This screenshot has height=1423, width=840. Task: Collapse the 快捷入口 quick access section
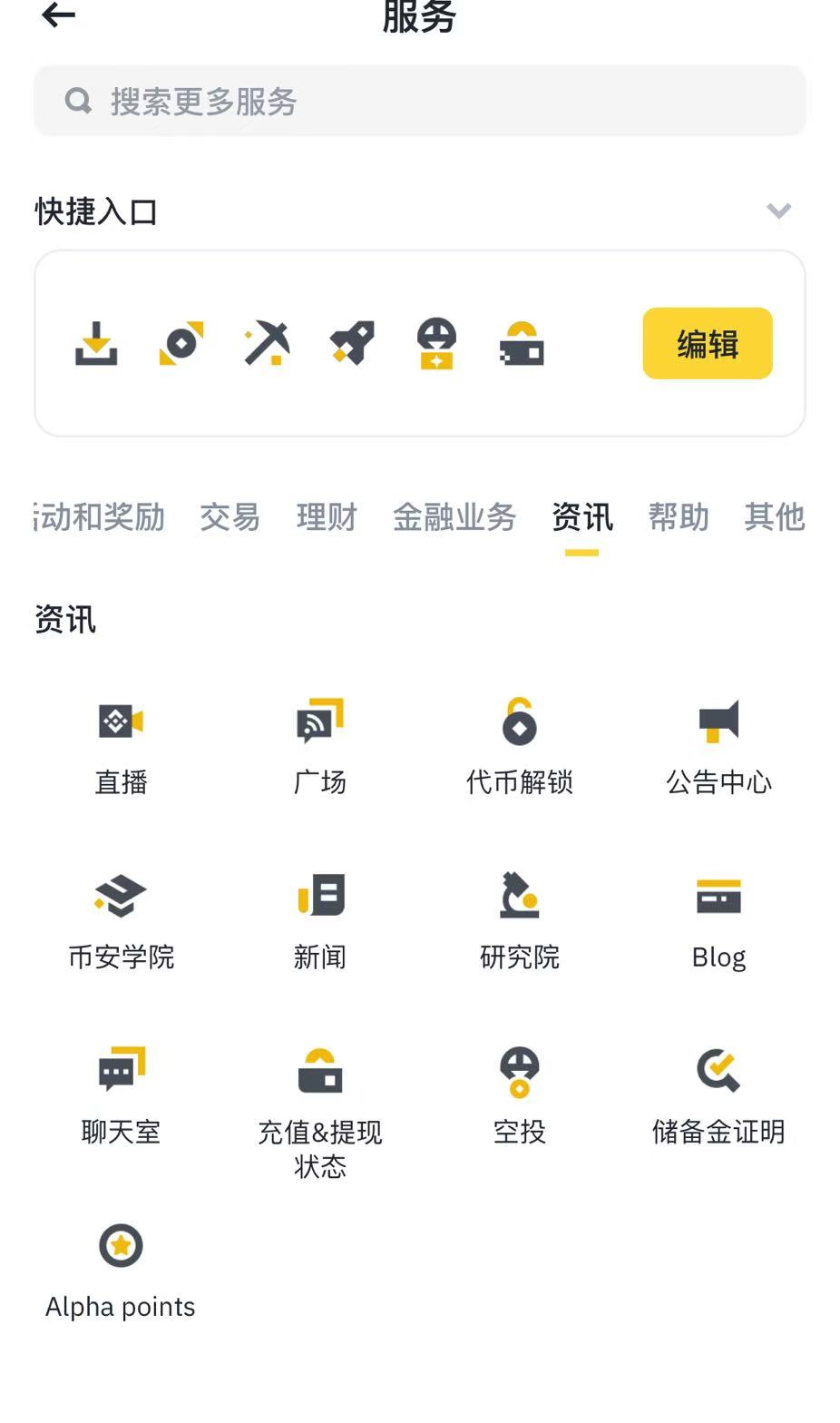(777, 211)
